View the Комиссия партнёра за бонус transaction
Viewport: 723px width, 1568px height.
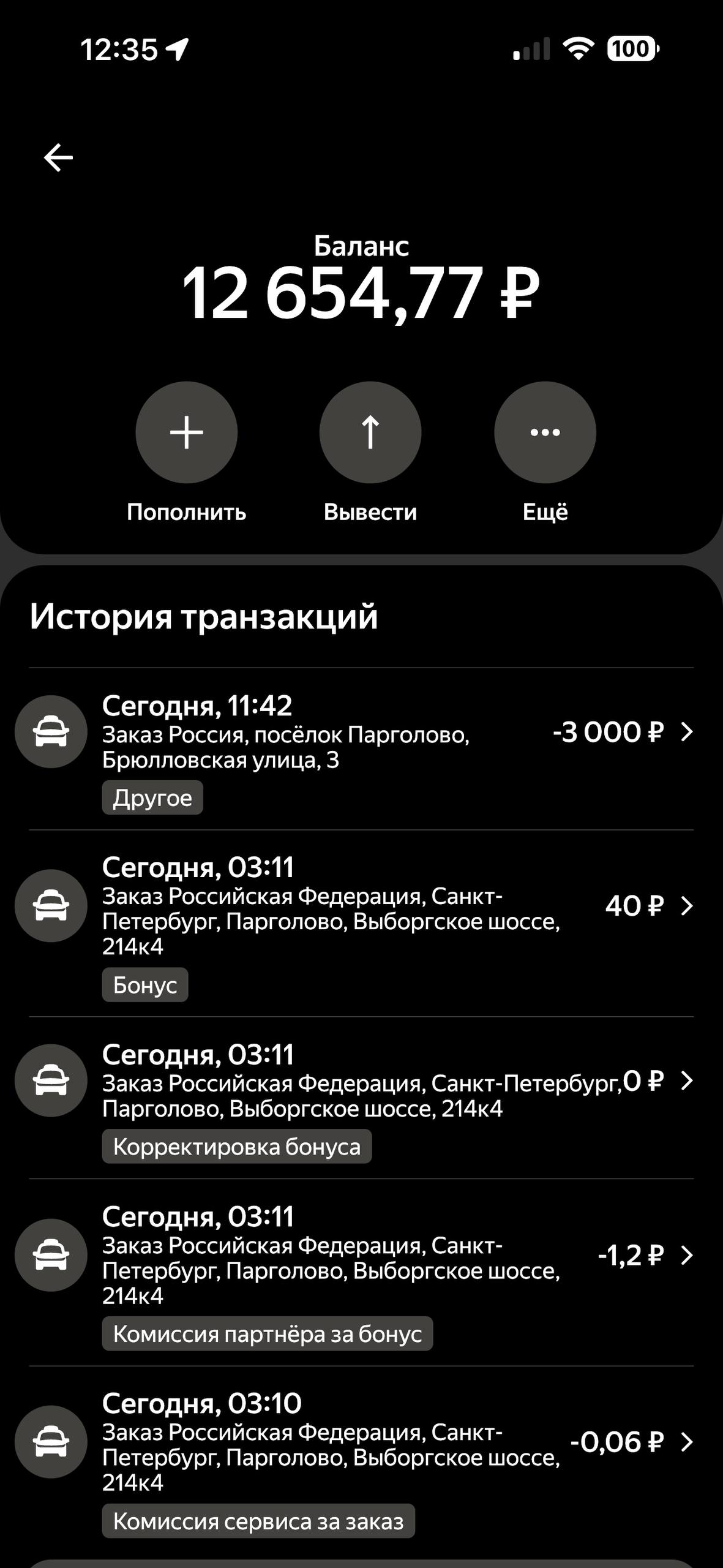(361, 1273)
